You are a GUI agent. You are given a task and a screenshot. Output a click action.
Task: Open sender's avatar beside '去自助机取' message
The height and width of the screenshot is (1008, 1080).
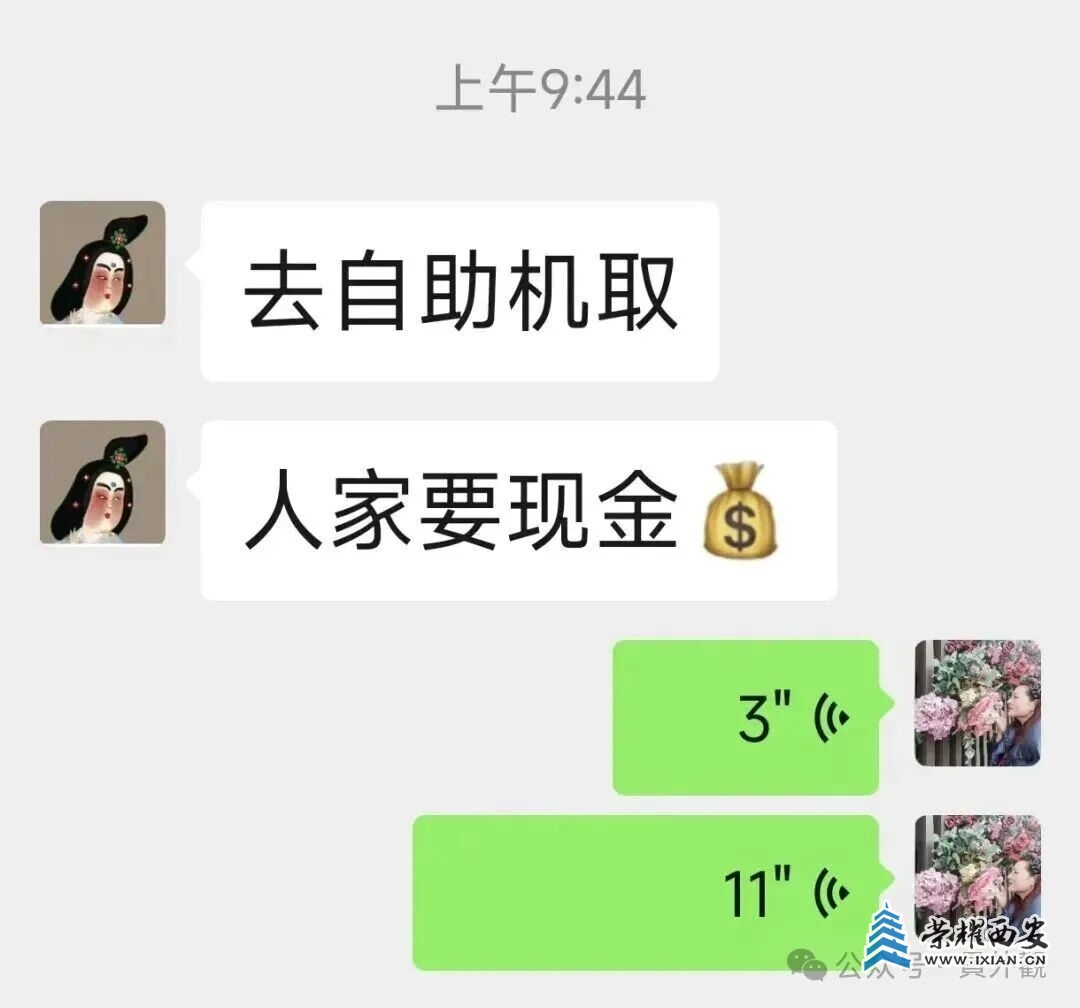(x=102, y=263)
